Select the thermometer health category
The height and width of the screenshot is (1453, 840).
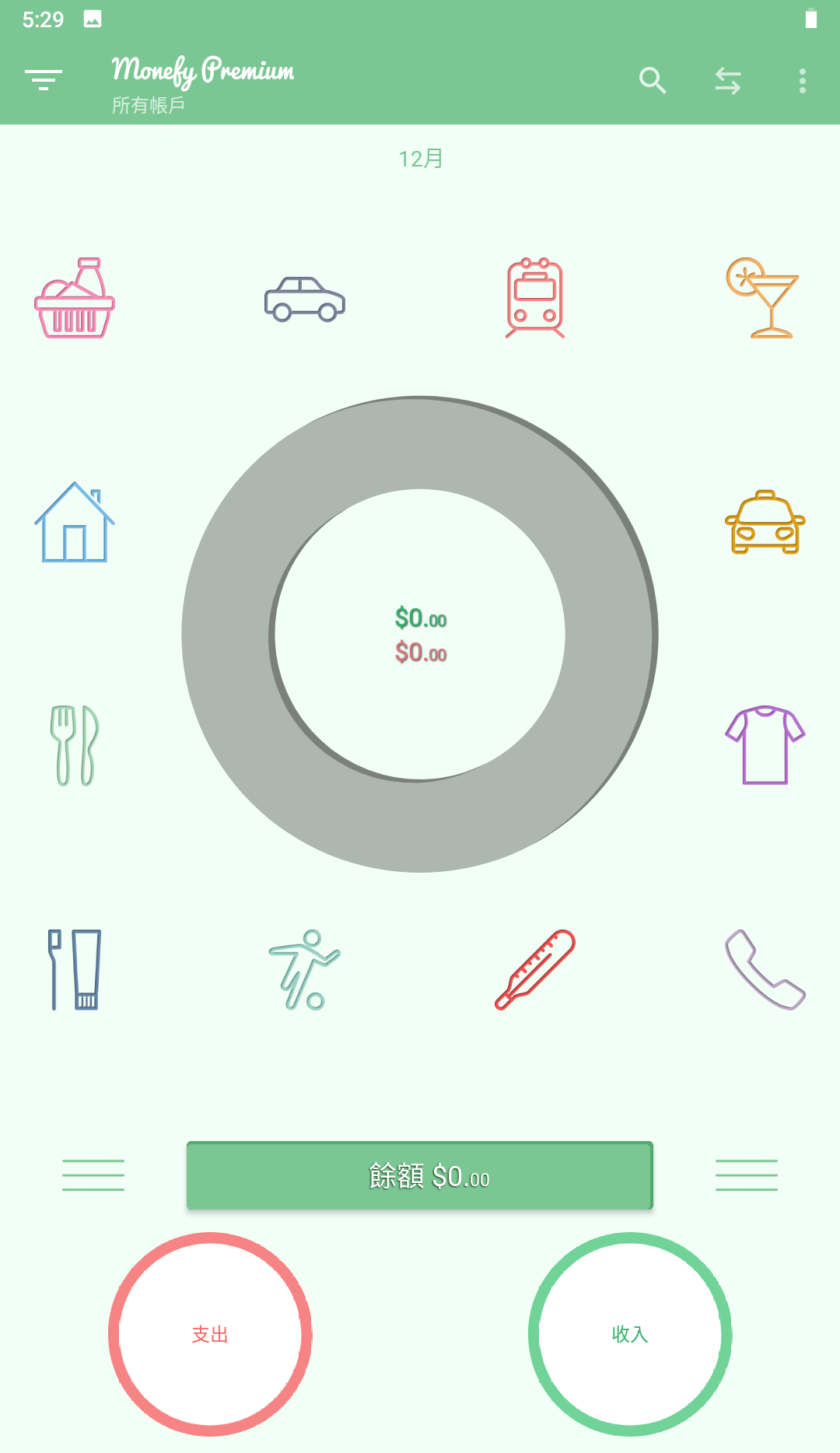(x=535, y=970)
